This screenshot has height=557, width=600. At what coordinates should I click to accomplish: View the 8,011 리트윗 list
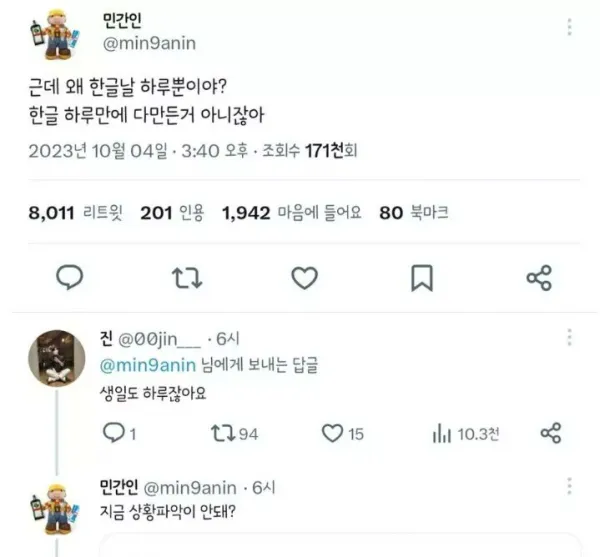(x=66, y=212)
